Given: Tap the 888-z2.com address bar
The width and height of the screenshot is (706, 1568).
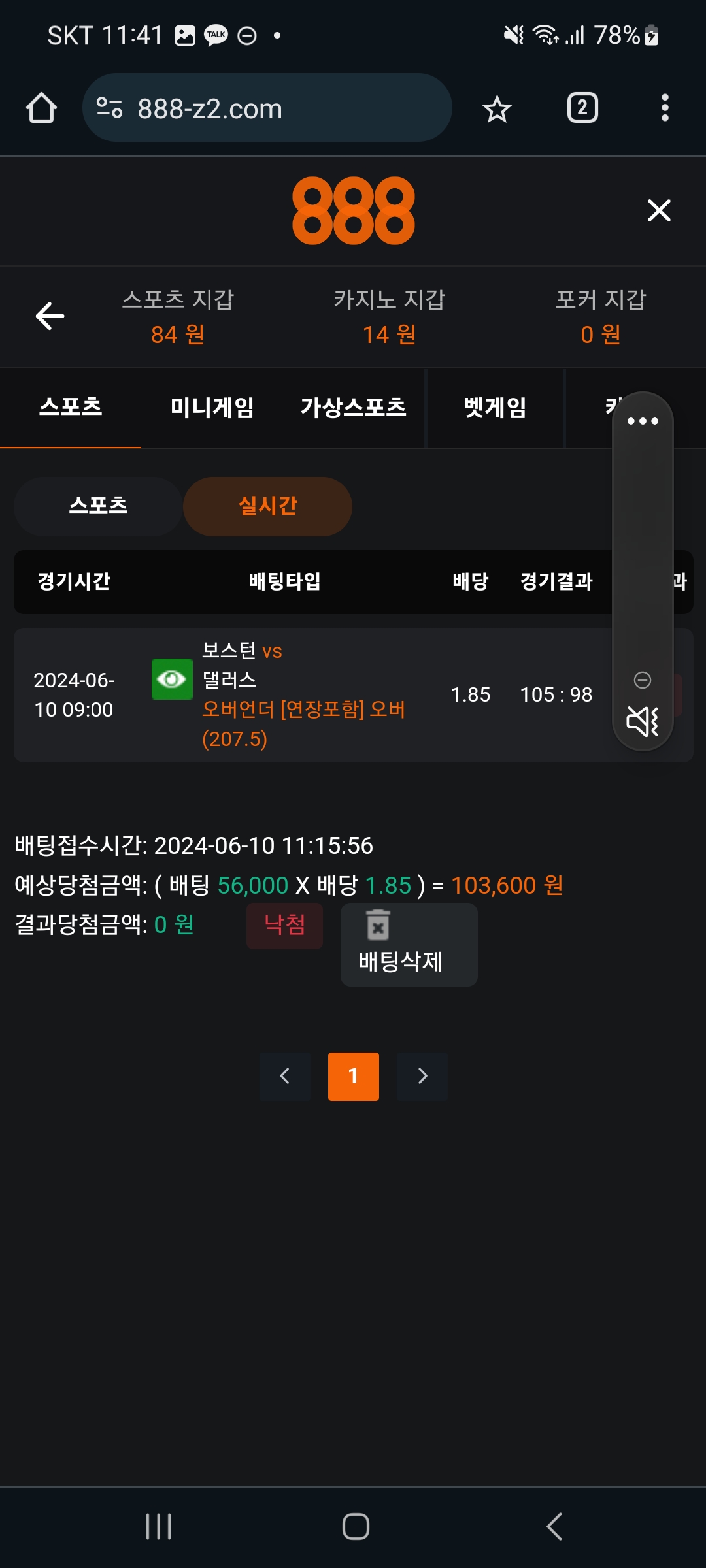Looking at the screenshot, I should tap(267, 108).
